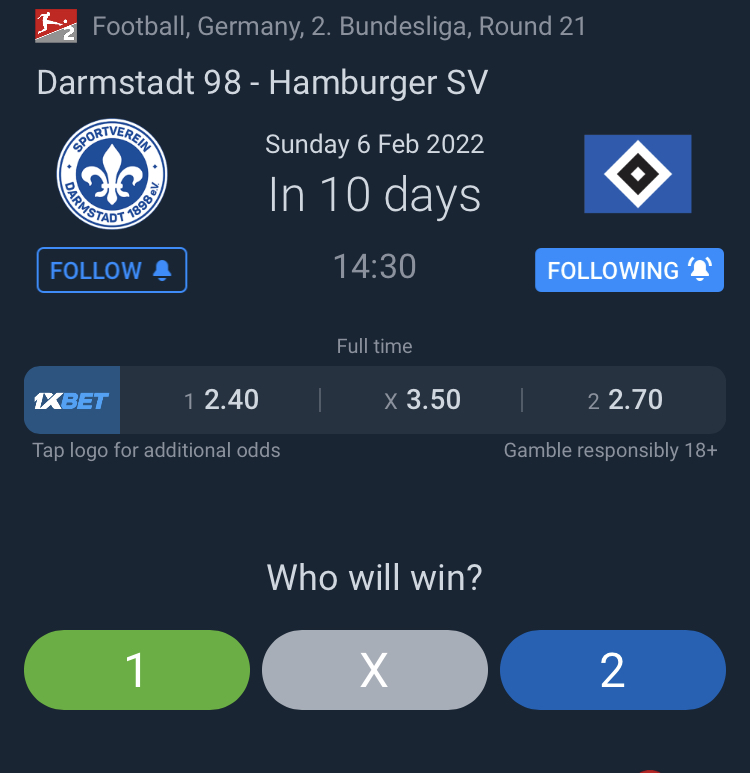This screenshot has height=773, width=750.
Task: Open Hamburger SV team crest
Action: (x=637, y=173)
